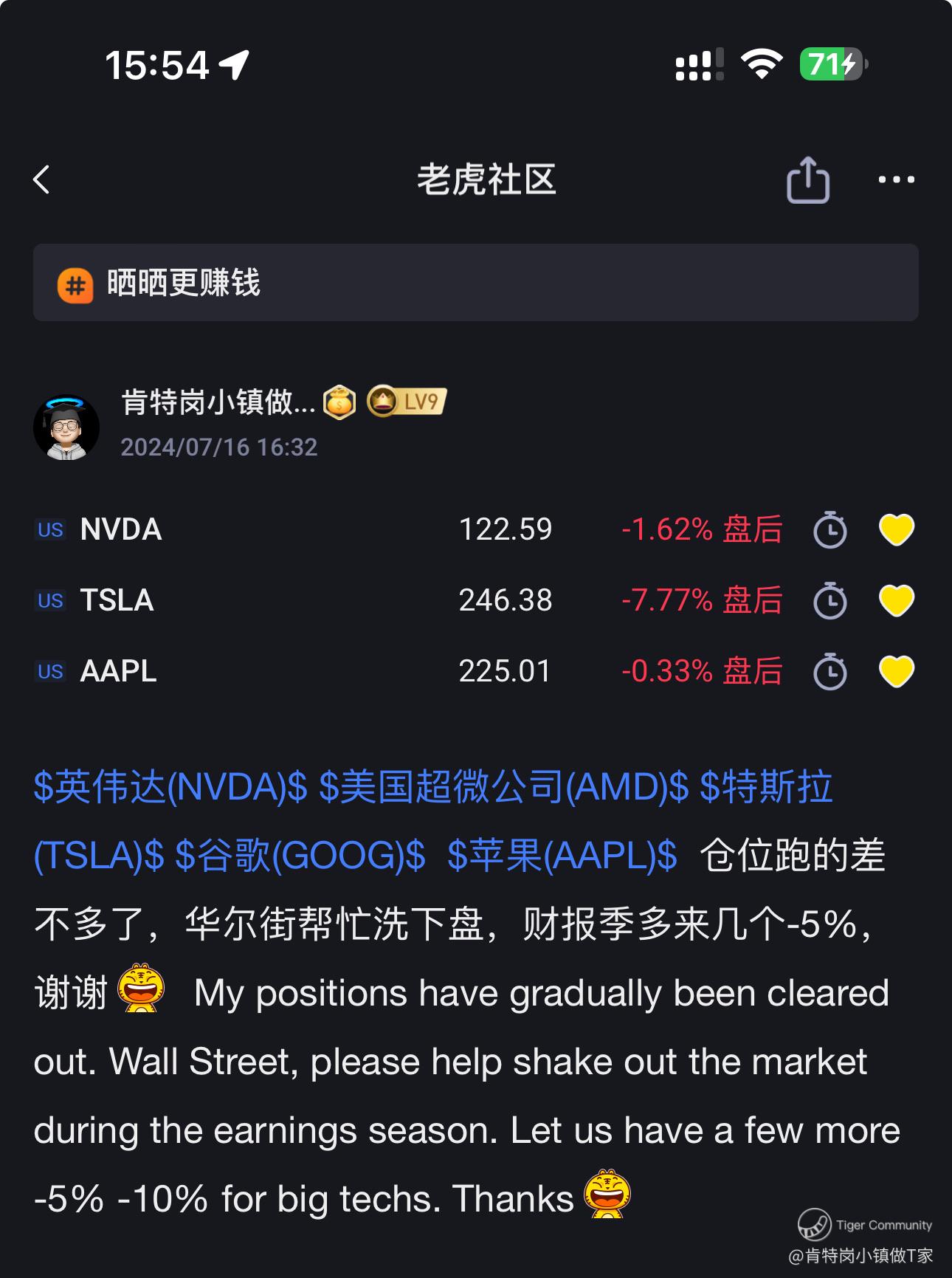
Task: Set a price alert for TSLA
Action: (829, 600)
